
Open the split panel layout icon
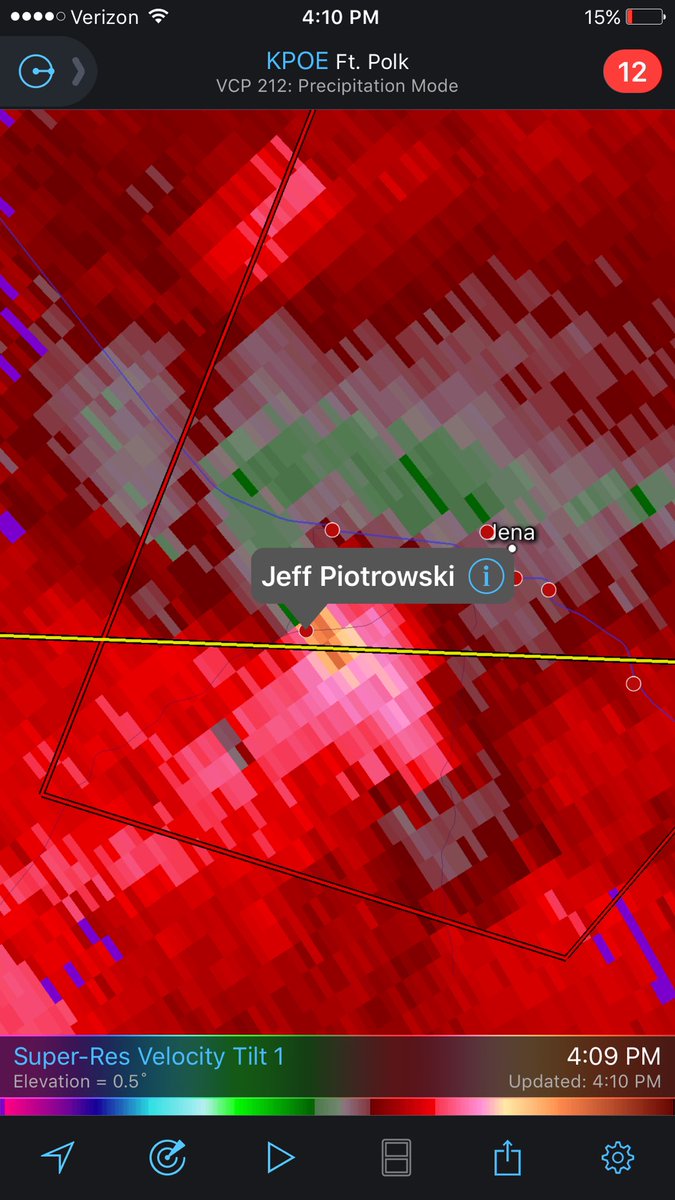click(397, 1158)
